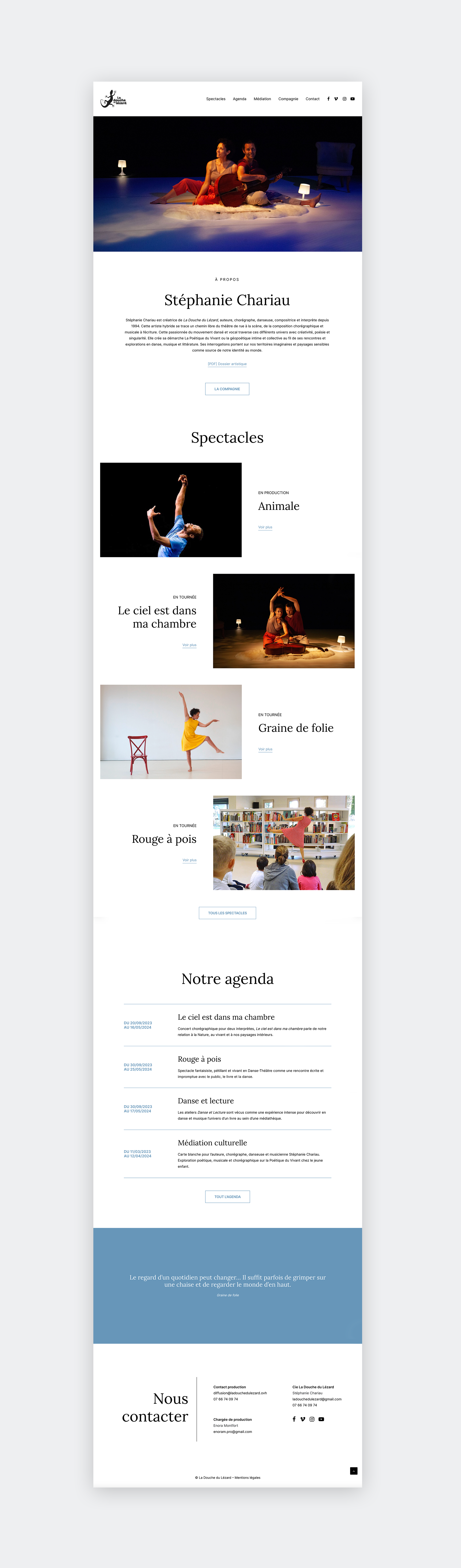Screen dimensions: 461x1568
Task: Open Mentions légales in the footer
Action: (x=248, y=1477)
